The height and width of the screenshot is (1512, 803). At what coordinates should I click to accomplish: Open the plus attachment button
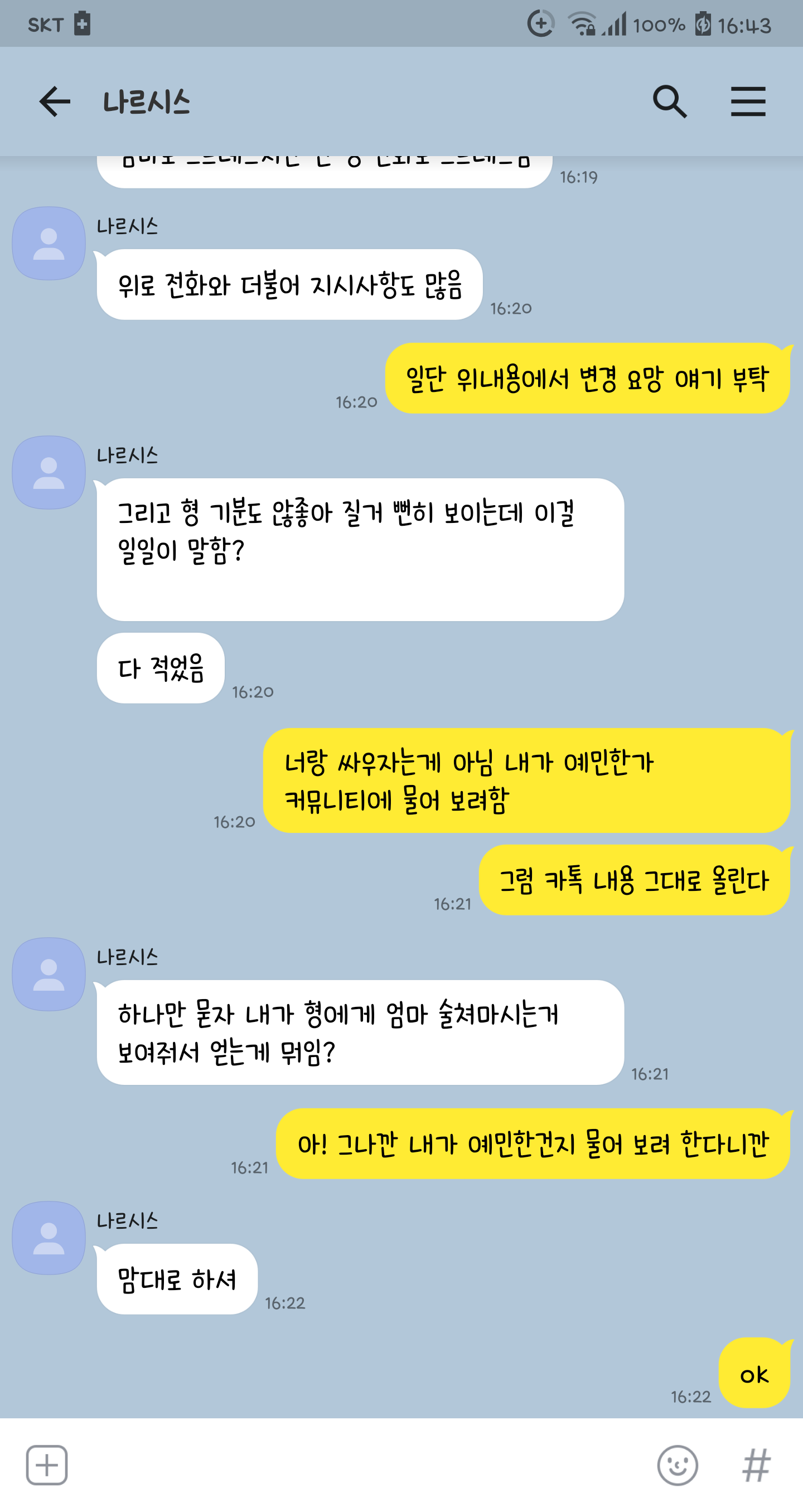(47, 1465)
